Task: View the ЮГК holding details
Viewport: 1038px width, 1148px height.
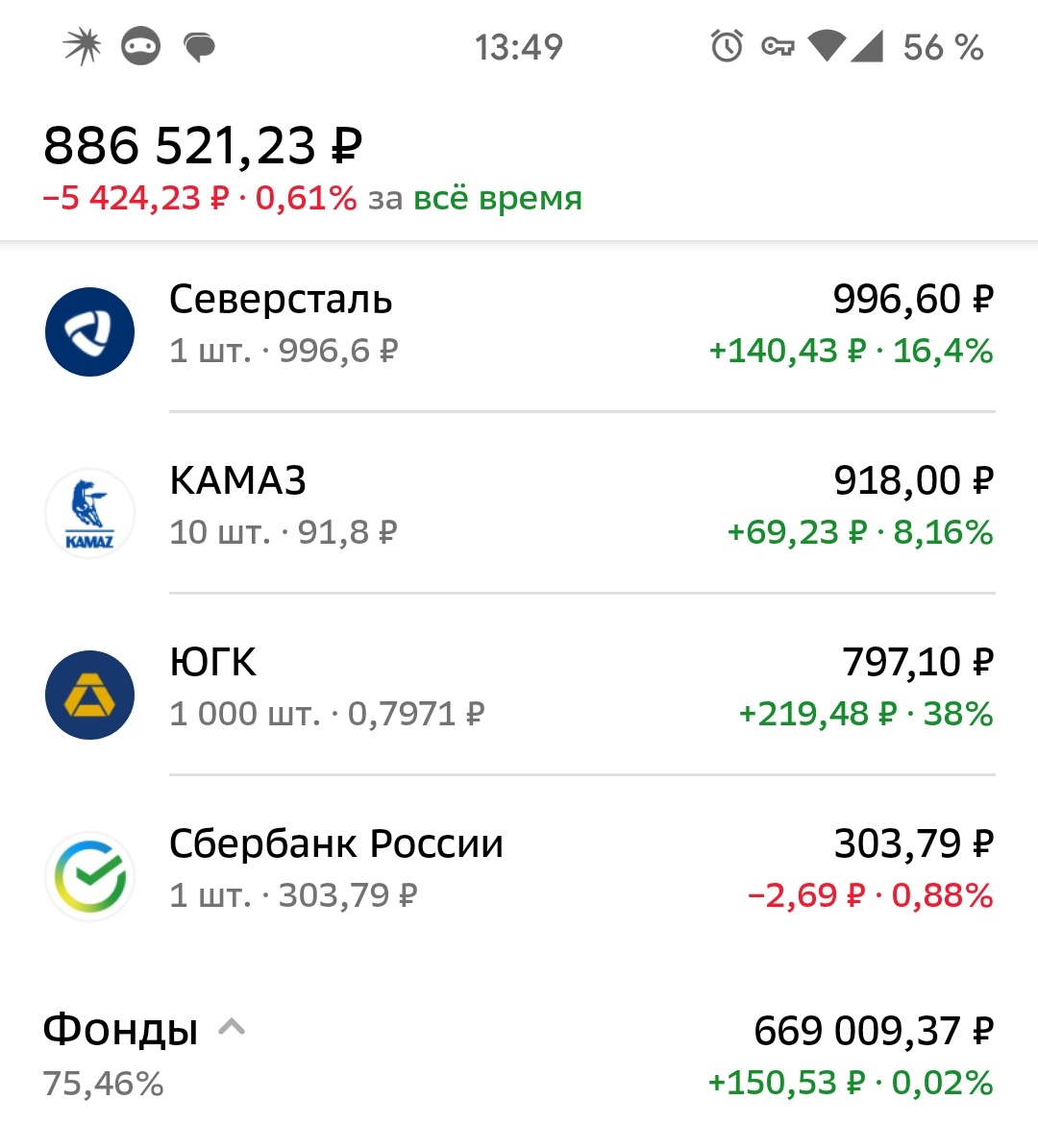Action: [519, 689]
